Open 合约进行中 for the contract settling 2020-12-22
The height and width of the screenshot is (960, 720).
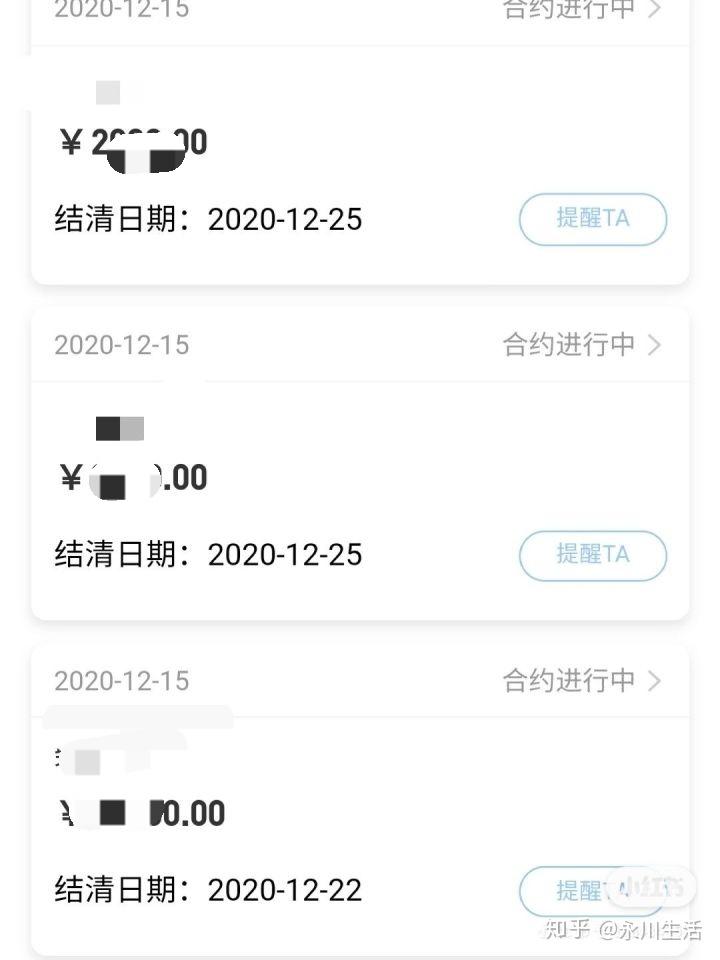pos(581,681)
